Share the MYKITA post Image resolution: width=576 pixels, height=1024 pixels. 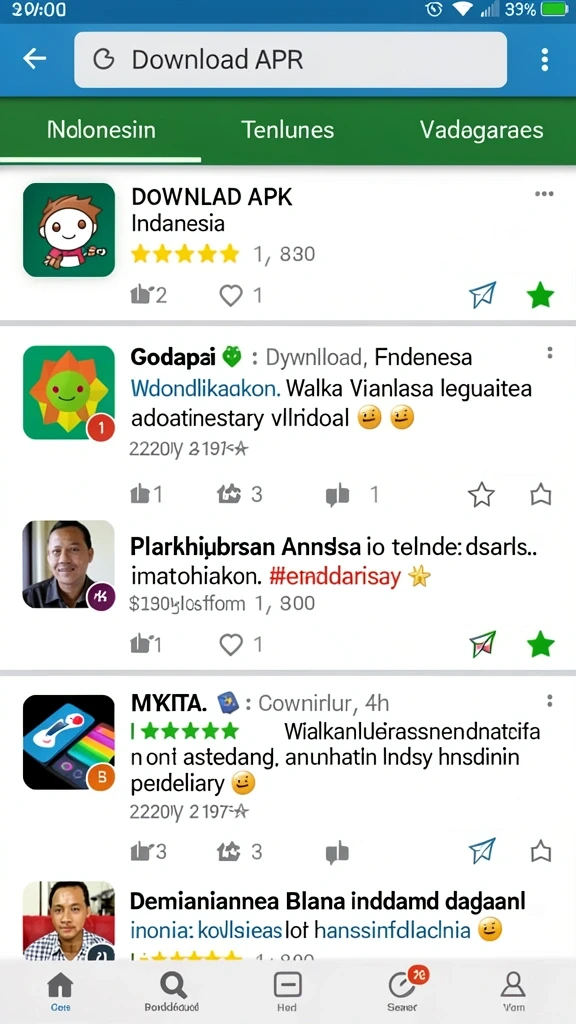(x=483, y=852)
